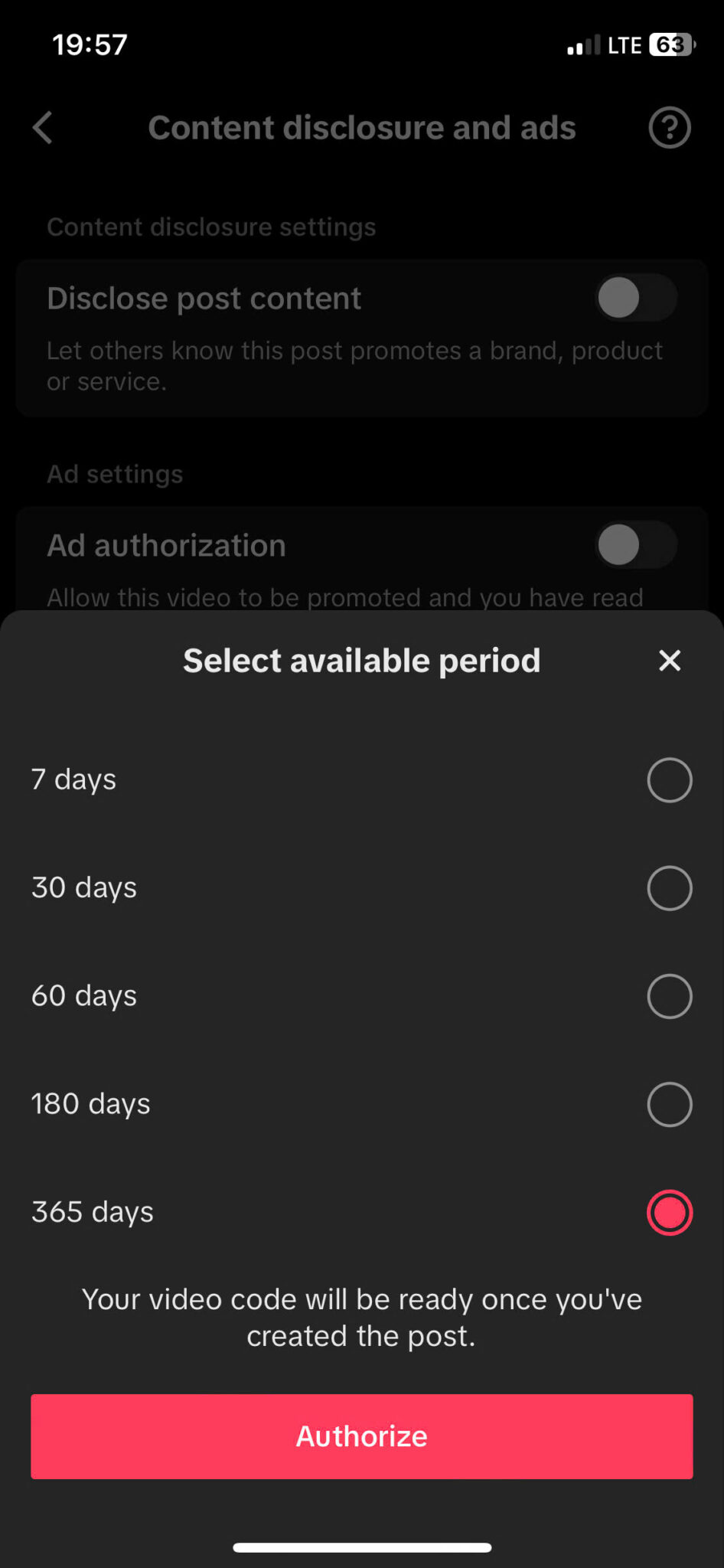Turn on Ad authorization
The image size is (724, 1568).
[x=635, y=545]
